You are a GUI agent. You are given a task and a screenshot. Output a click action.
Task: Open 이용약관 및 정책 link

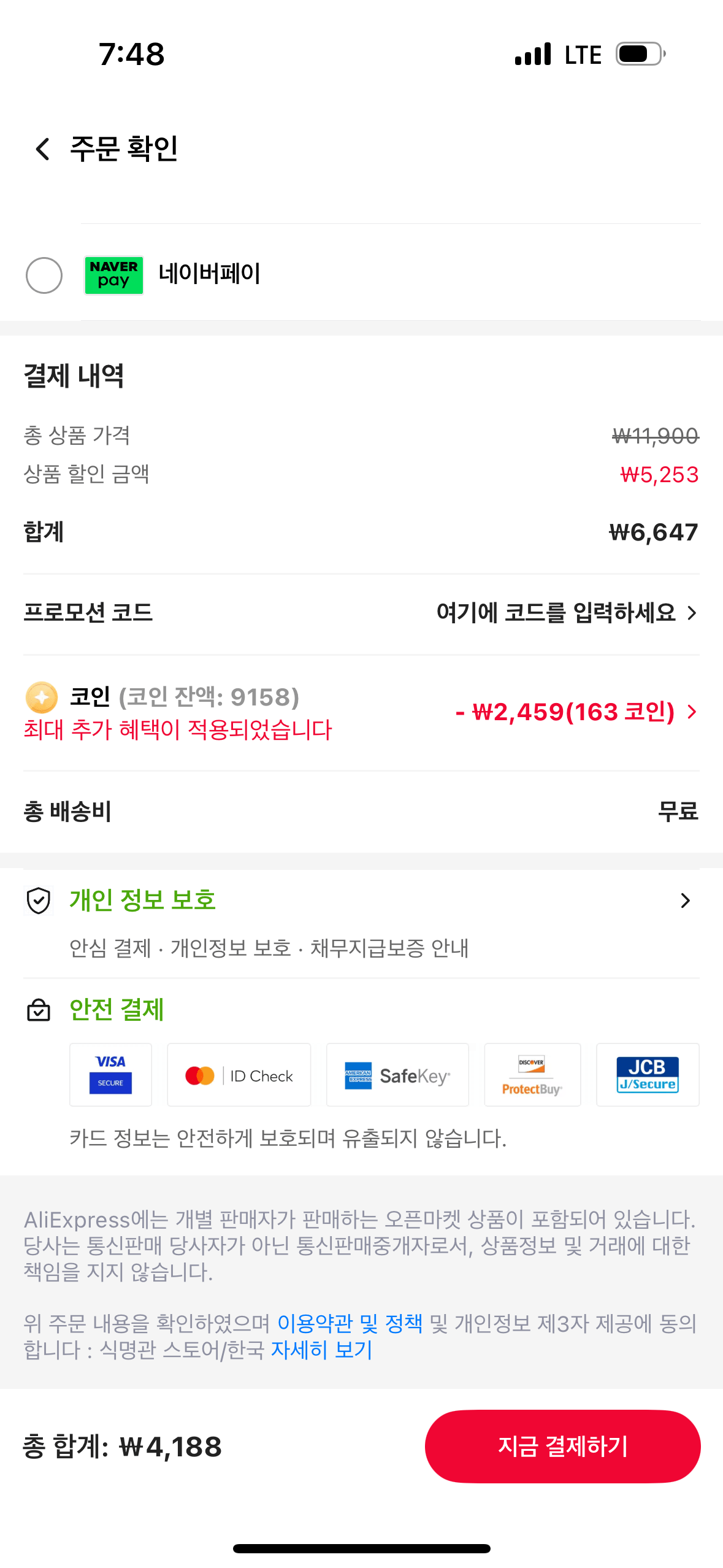pos(350,1323)
